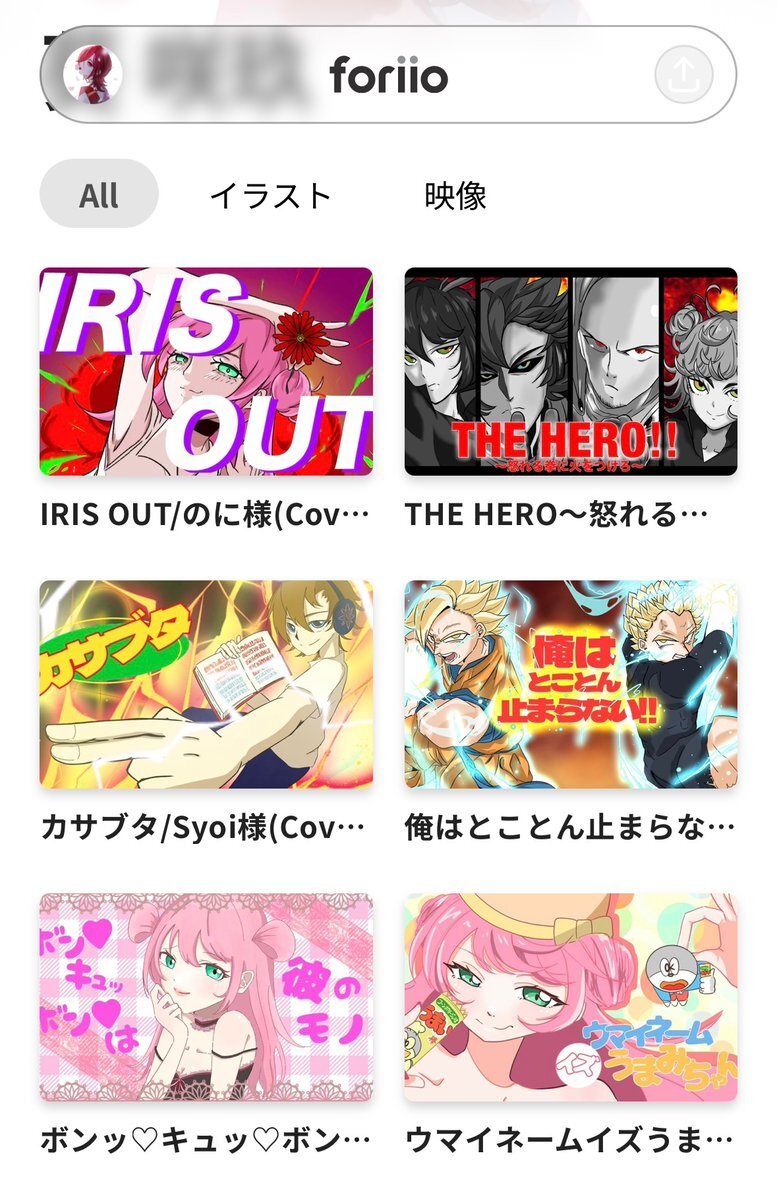Select the All filter tab
The height and width of the screenshot is (1199, 777).
tap(99, 194)
